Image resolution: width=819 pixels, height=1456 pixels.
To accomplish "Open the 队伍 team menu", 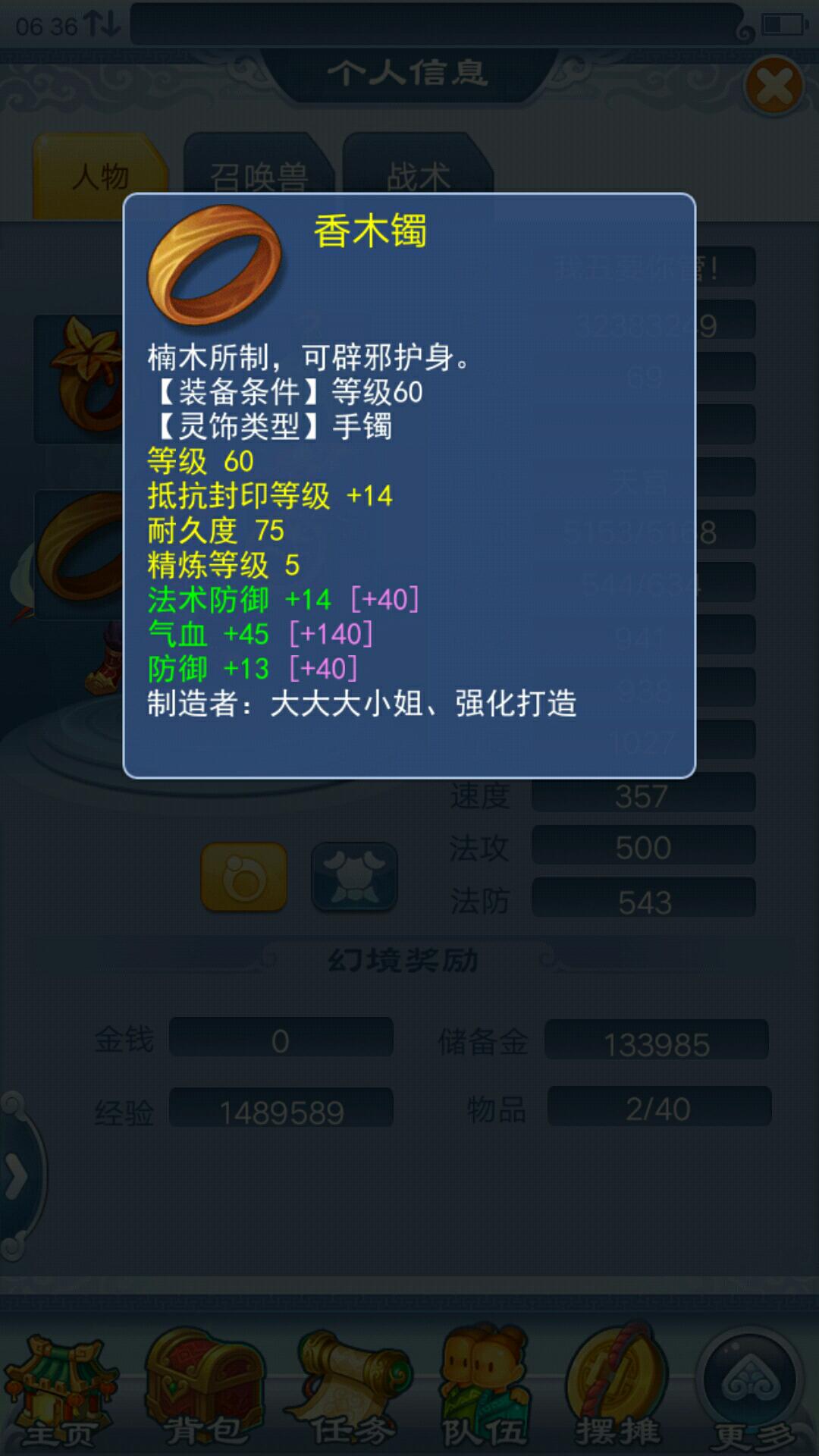I will coord(485,1392).
